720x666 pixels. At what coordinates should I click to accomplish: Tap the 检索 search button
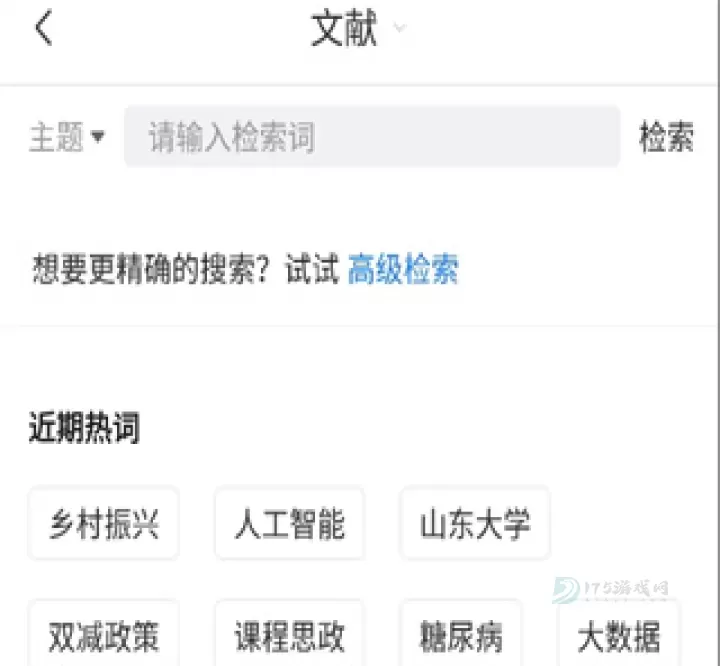(x=666, y=138)
